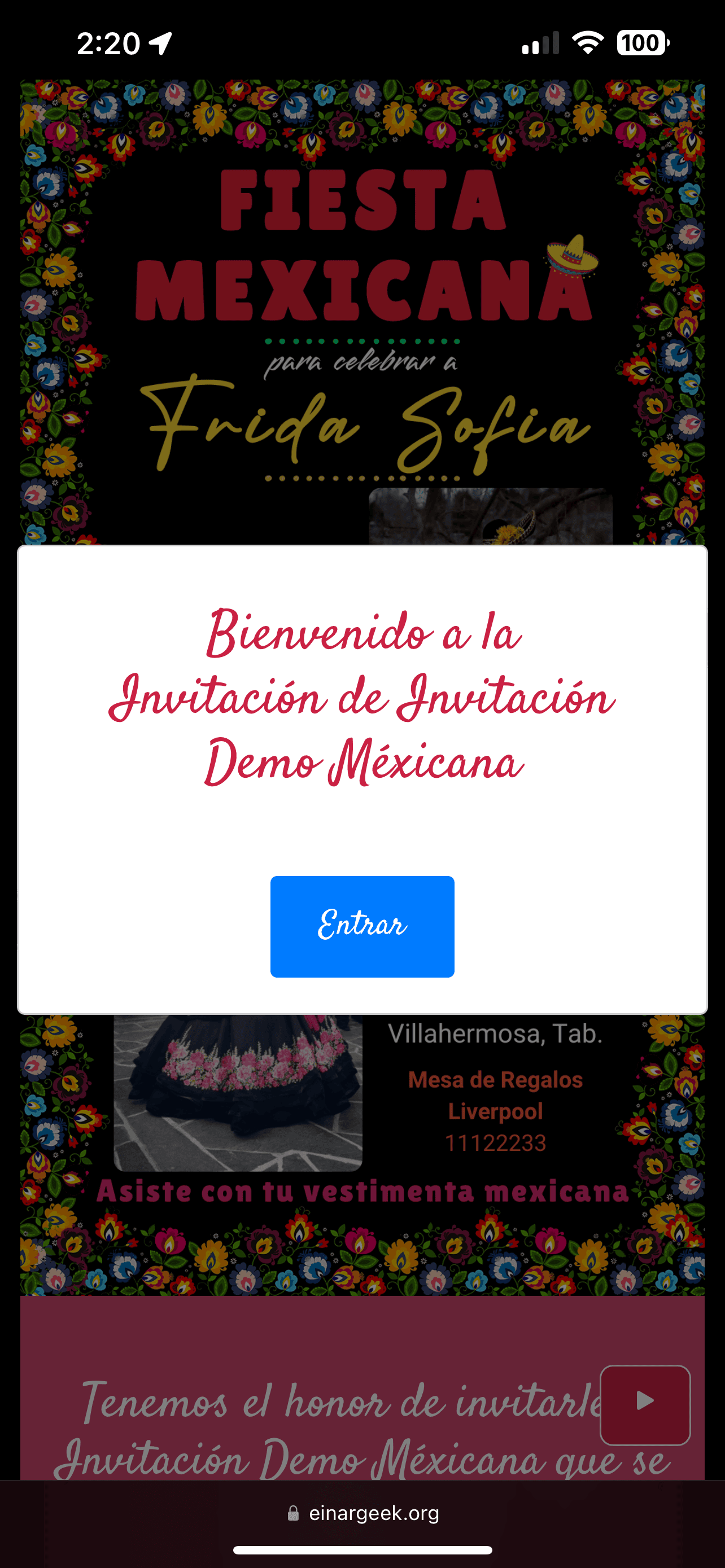The height and width of the screenshot is (1568, 725).
Task: Open the einargeek.org address bar
Action: pos(364,1513)
